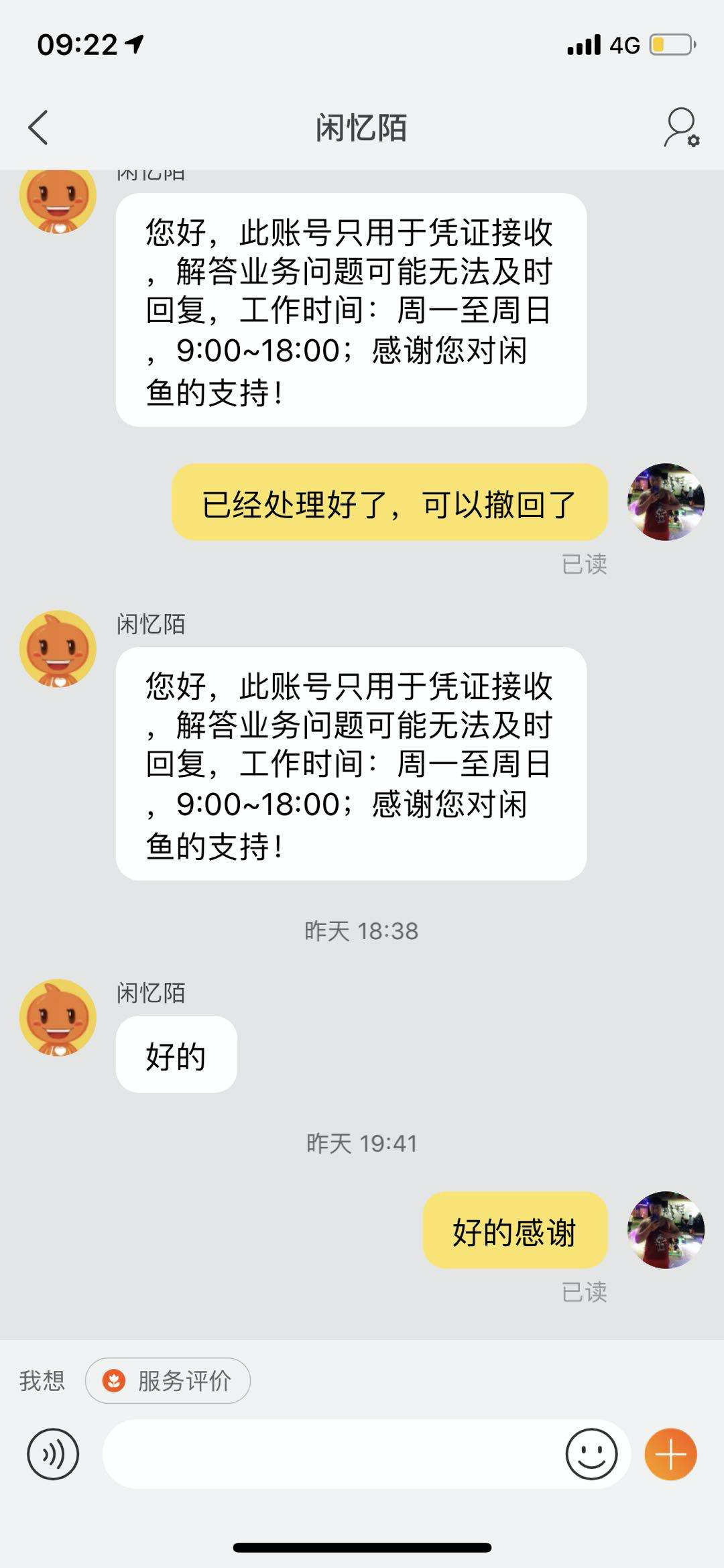Tap the 服务评价 chip
Image resolution: width=724 pixels, height=1568 pixels.
[x=168, y=1380]
